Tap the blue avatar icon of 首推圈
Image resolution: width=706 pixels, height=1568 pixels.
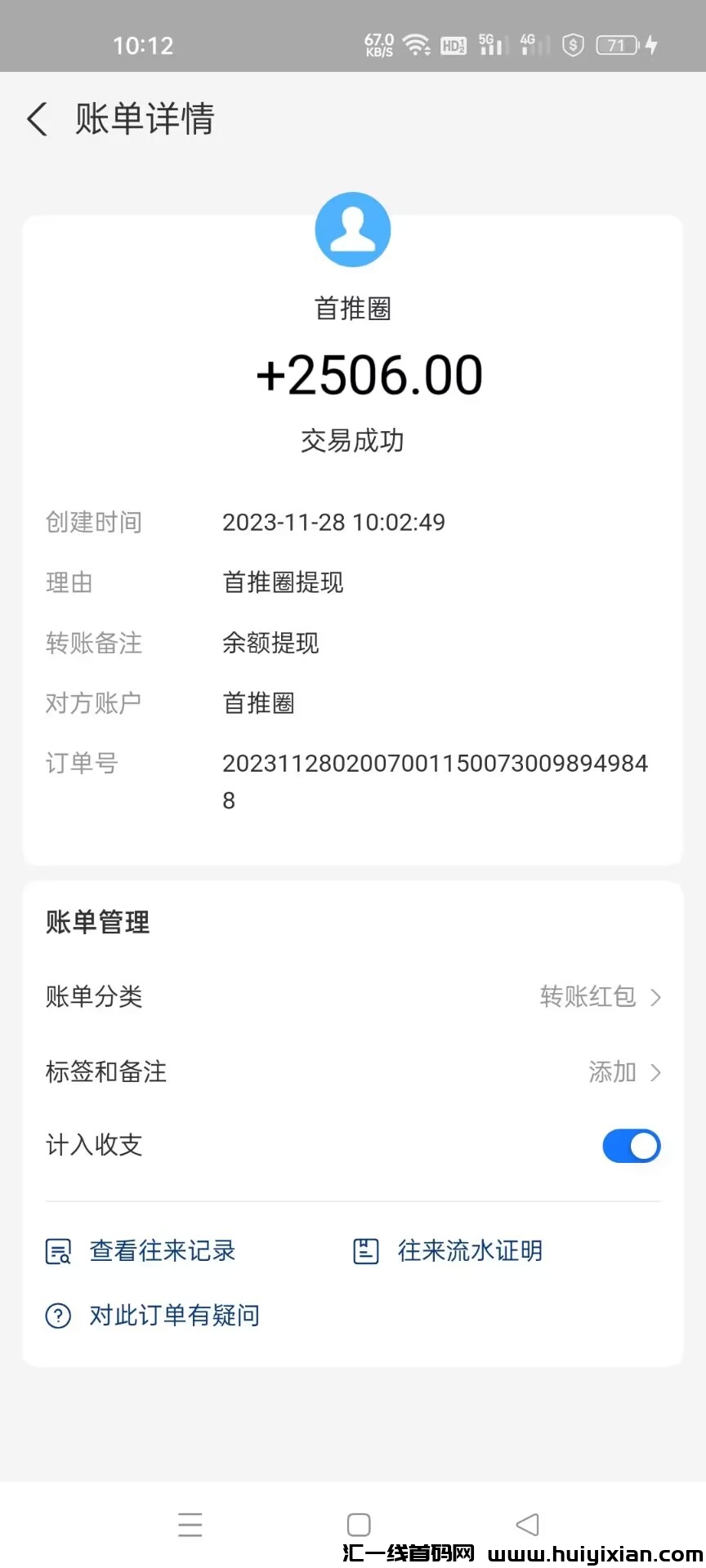point(352,229)
